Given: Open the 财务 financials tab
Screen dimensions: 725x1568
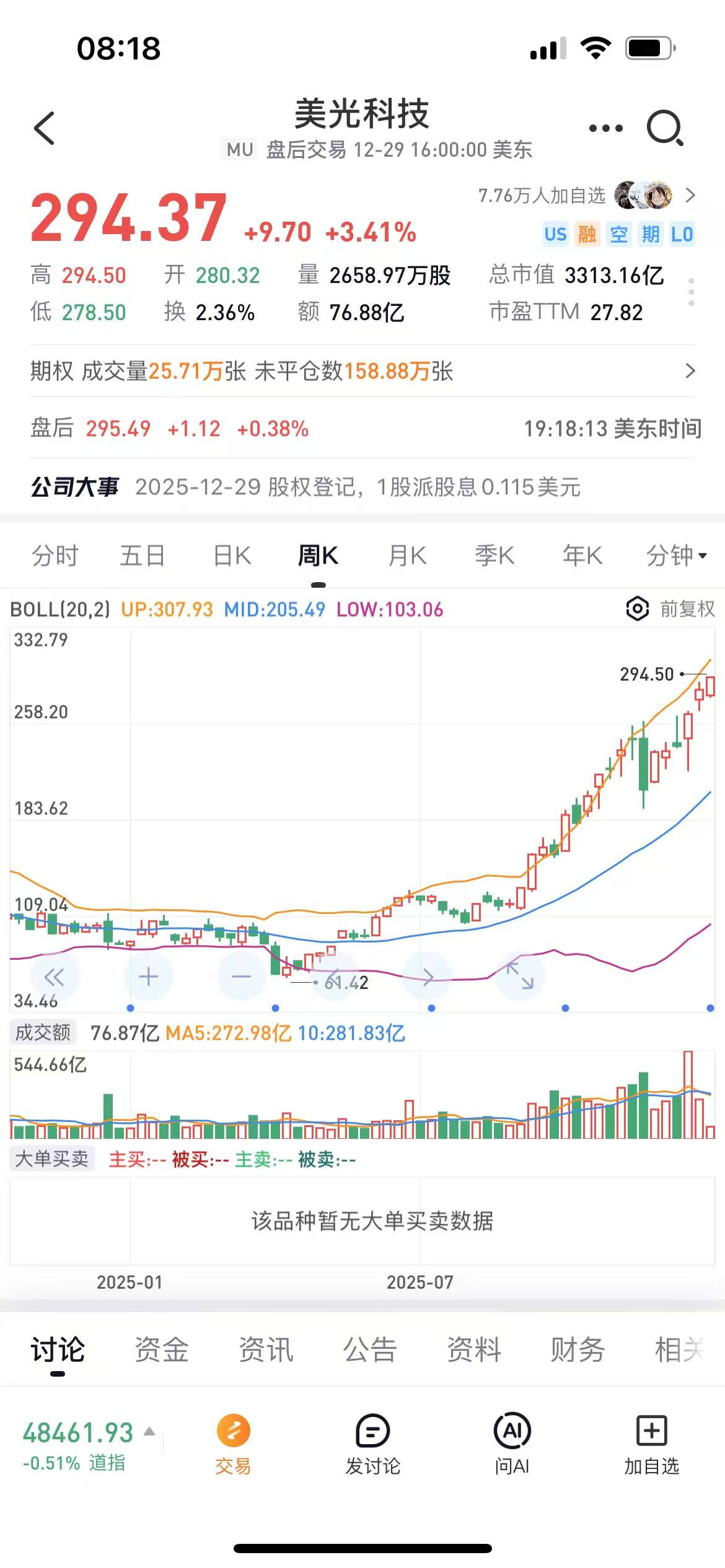Looking at the screenshot, I should tap(578, 1349).
